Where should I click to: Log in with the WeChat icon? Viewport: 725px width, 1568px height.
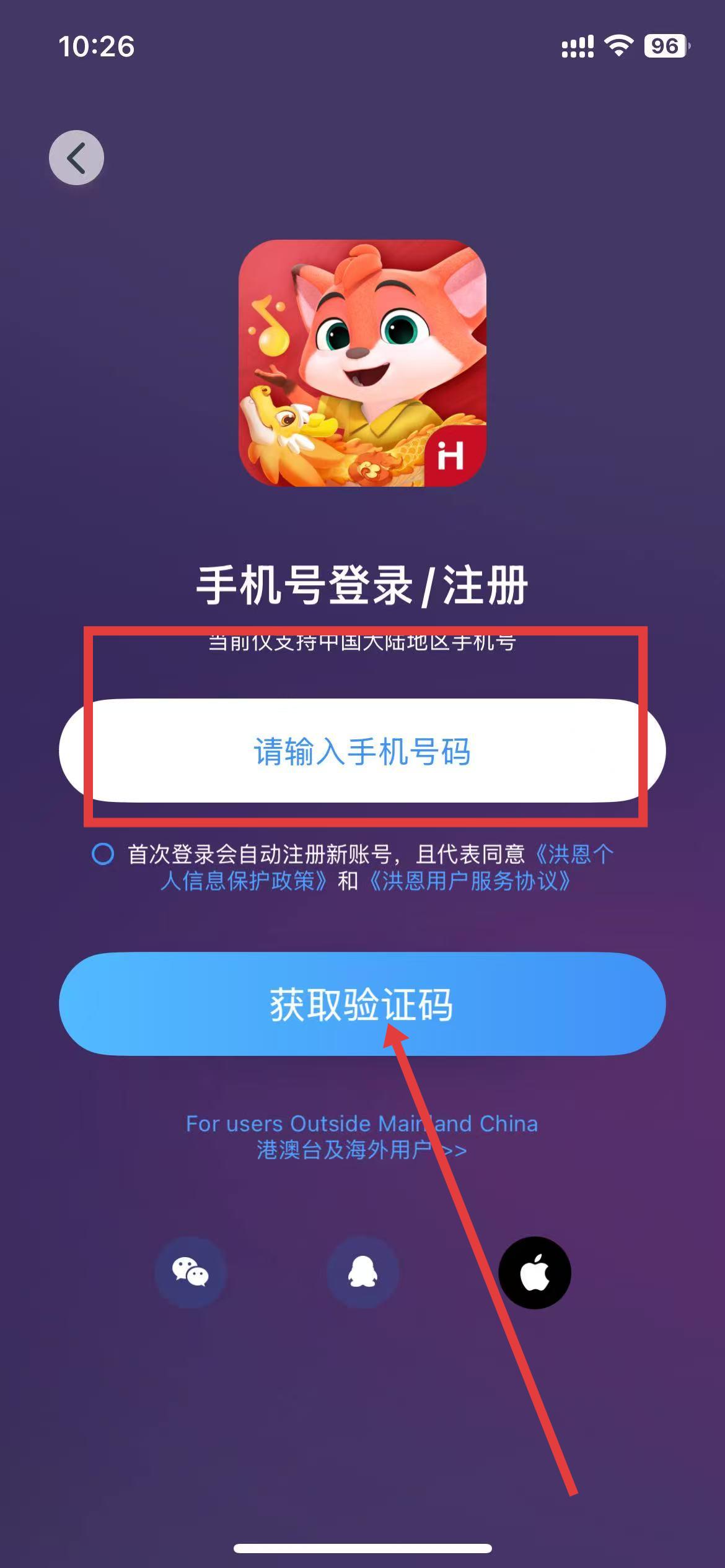(x=190, y=1273)
